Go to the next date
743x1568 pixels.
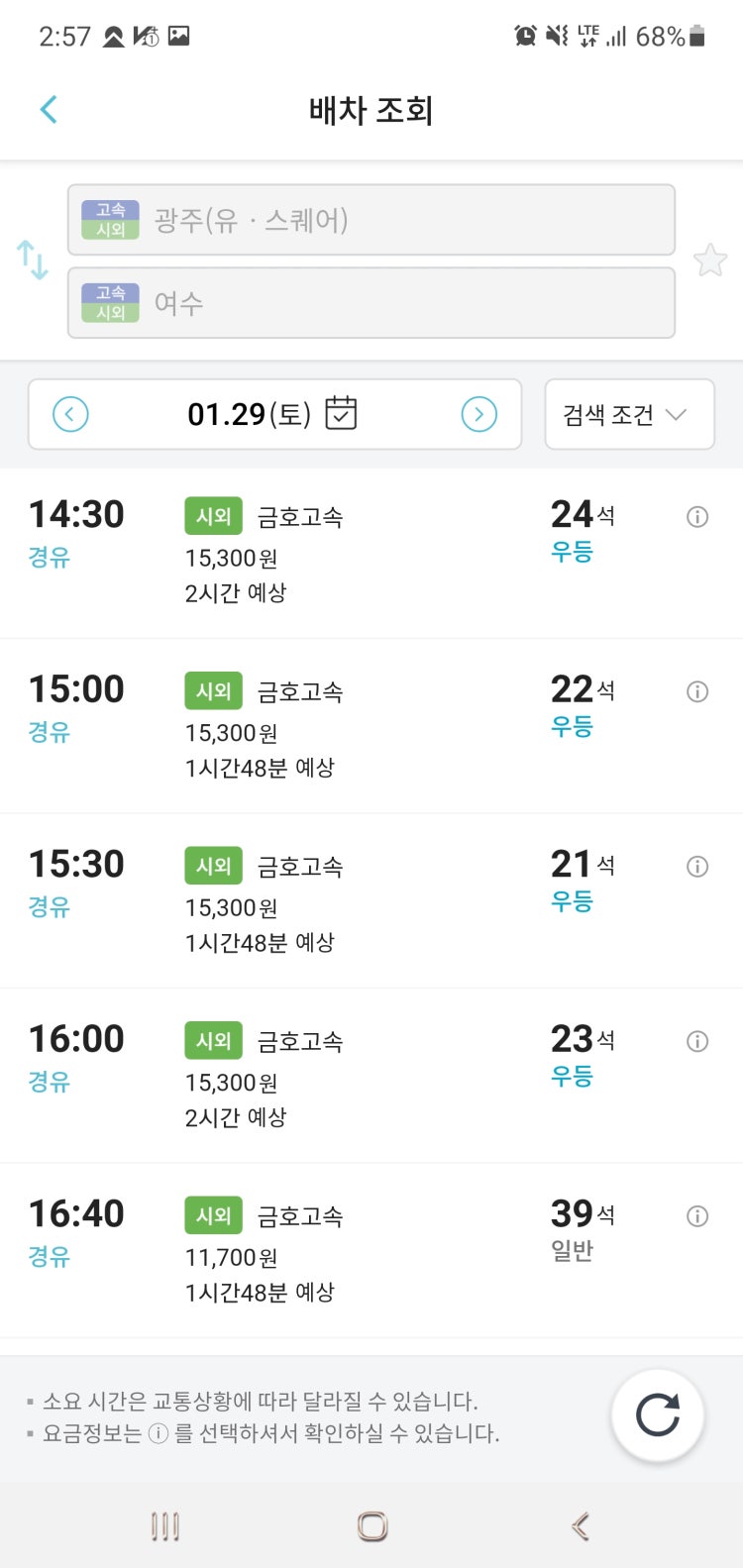(x=479, y=414)
